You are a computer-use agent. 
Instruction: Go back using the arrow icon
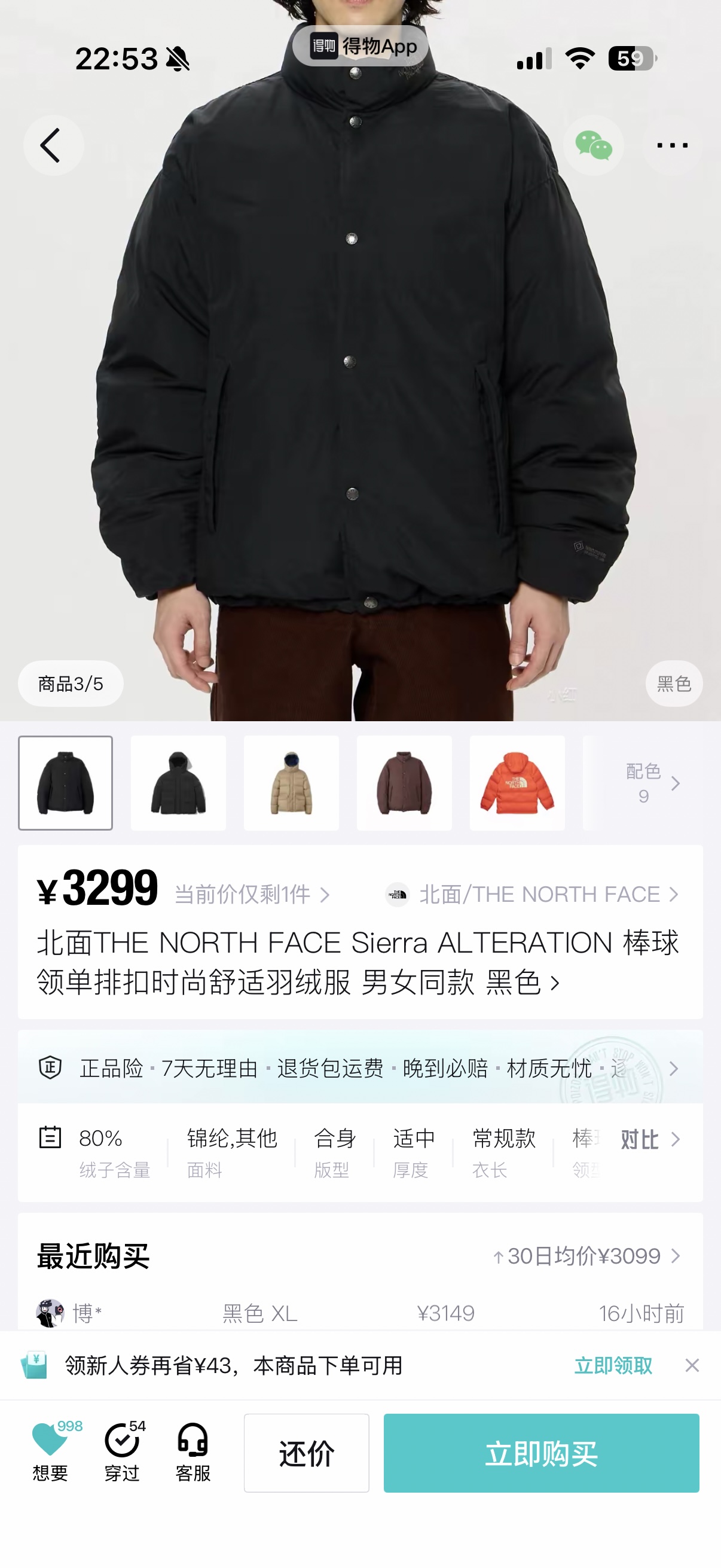[53, 145]
